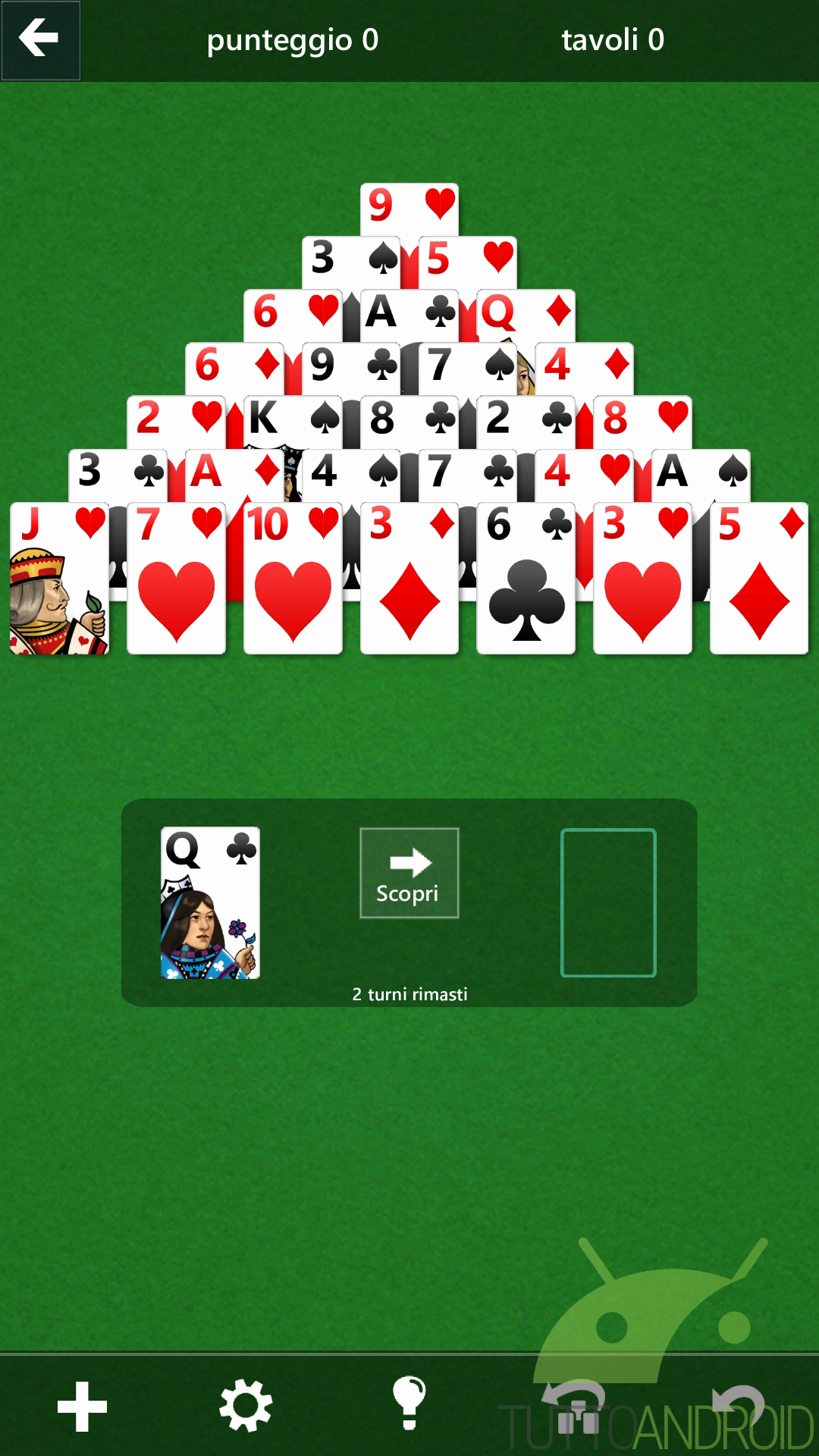Select the 7 of hearts card
Image resolution: width=819 pixels, height=1456 pixels.
tap(176, 579)
